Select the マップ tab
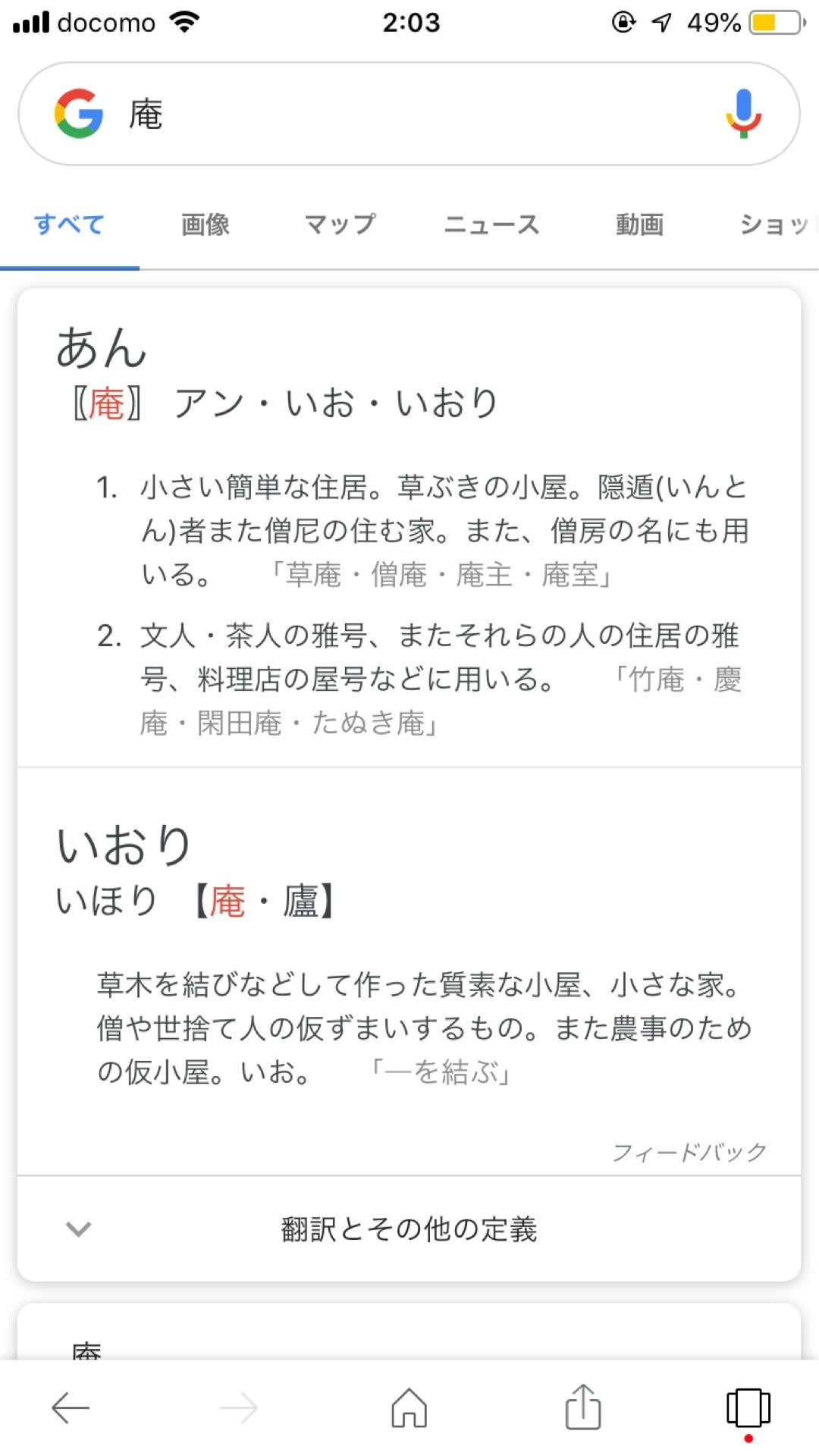This screenshot has width=819, height=1456. (x=340, y=224)
